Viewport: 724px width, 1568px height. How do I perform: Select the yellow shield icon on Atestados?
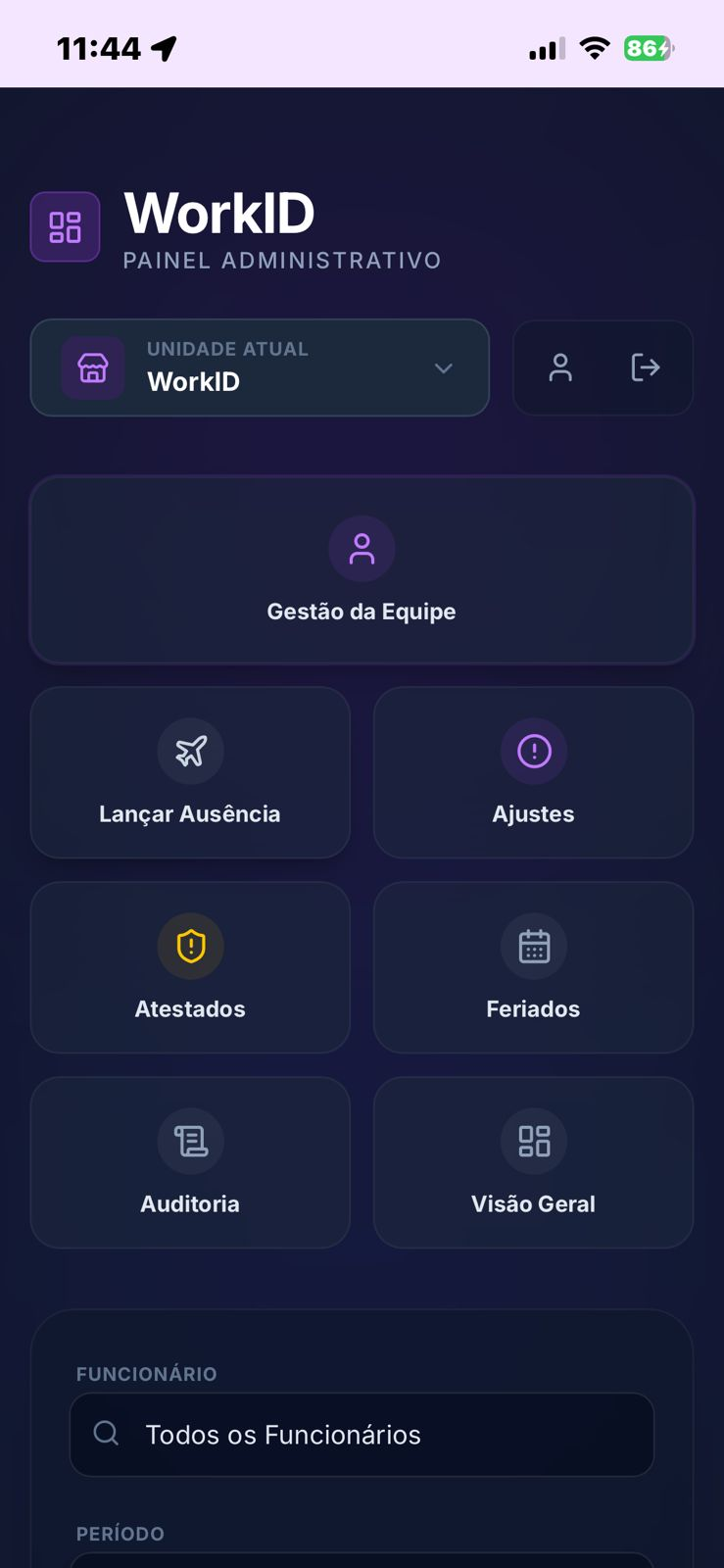click(x=190, y=946)
